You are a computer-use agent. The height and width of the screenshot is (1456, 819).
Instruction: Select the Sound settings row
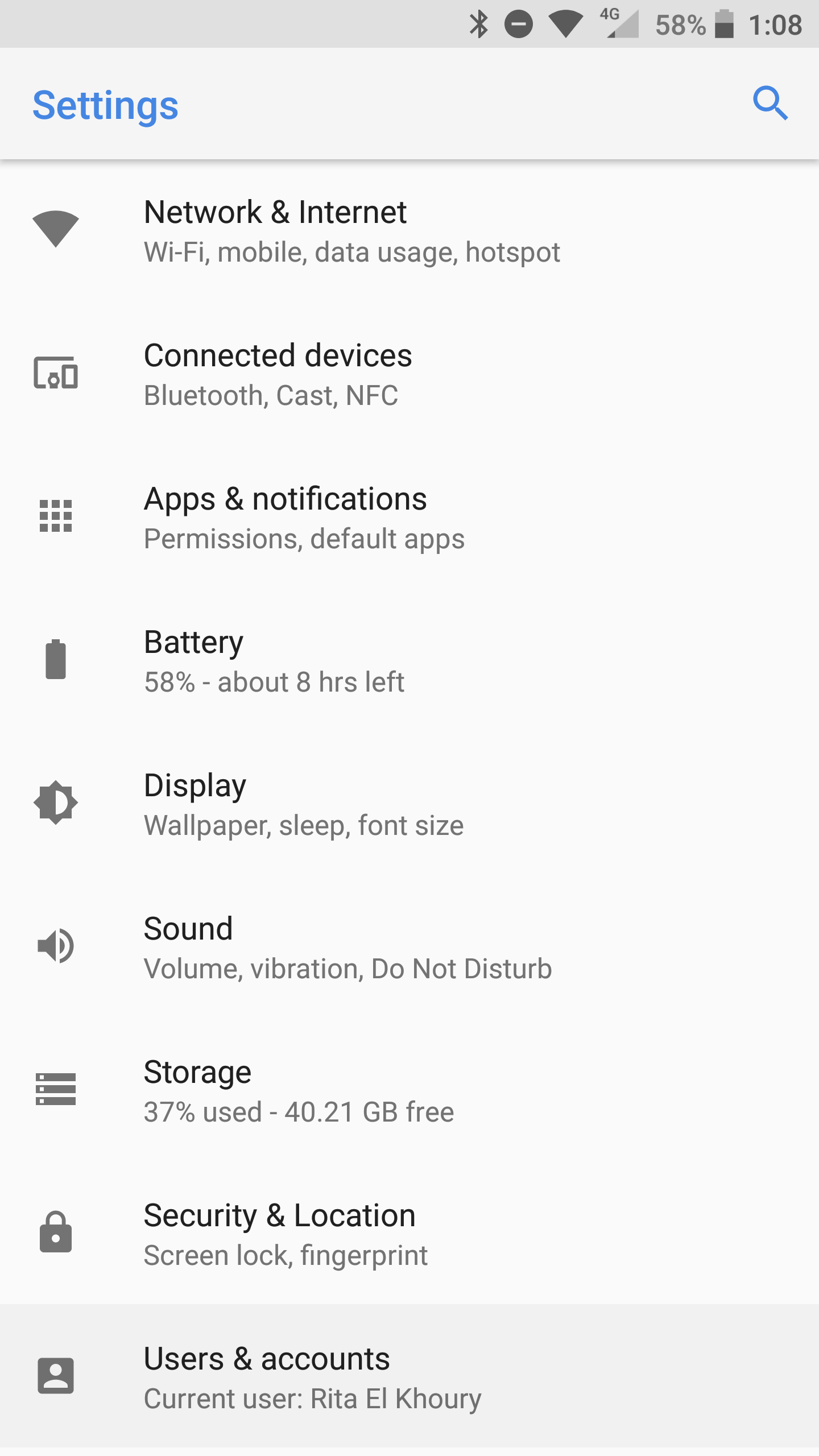tap(409, 948)
